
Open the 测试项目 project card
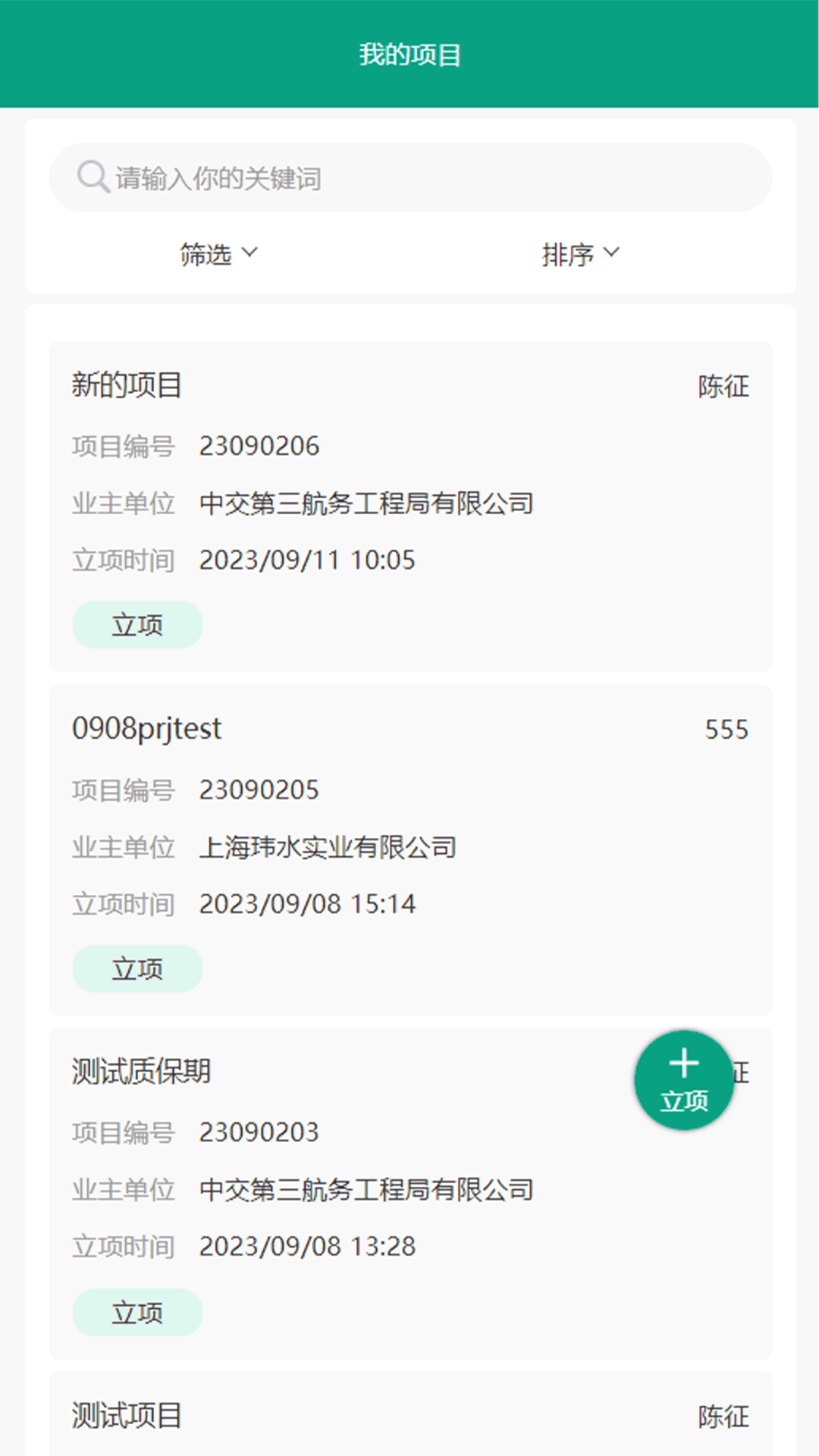point(409,1415)
